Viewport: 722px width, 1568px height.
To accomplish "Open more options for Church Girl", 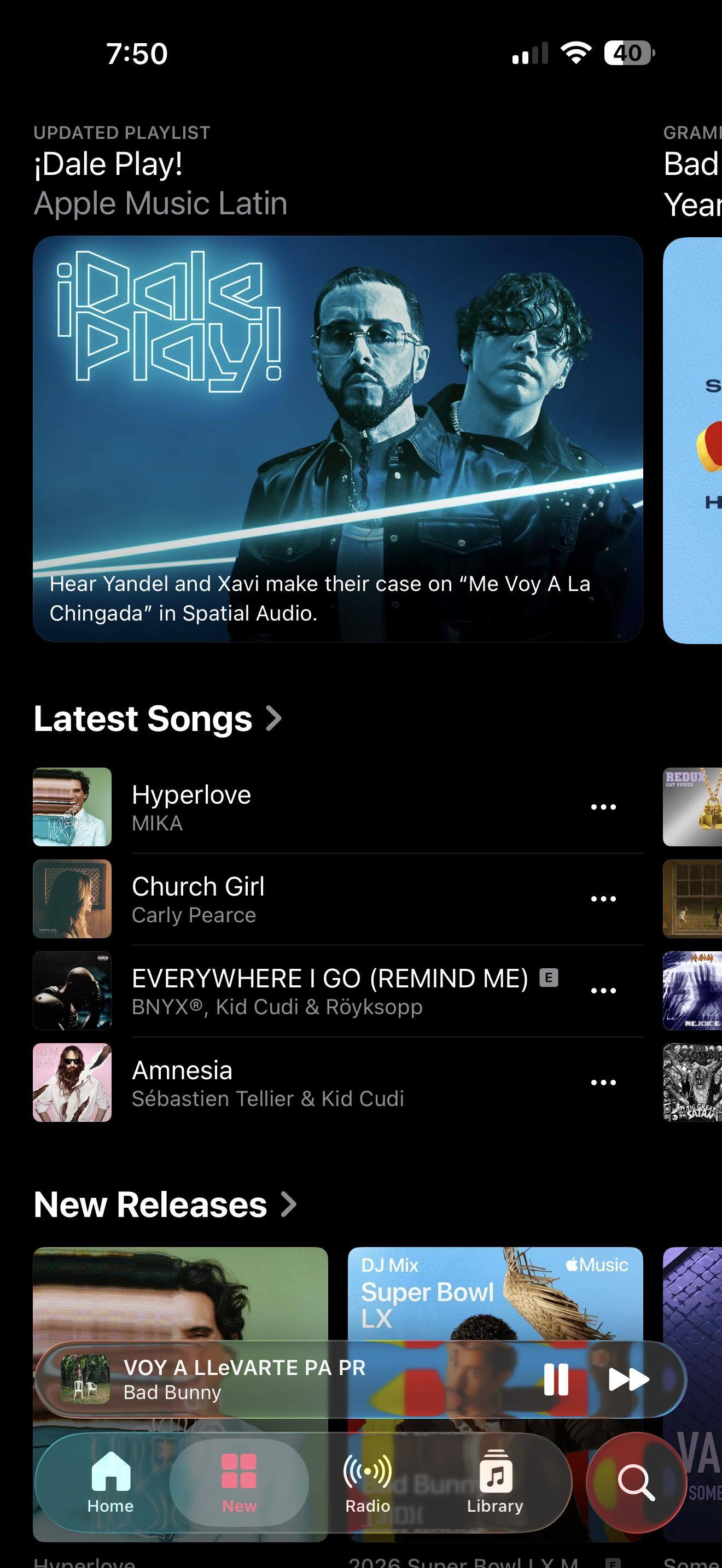I will (603, 899).
